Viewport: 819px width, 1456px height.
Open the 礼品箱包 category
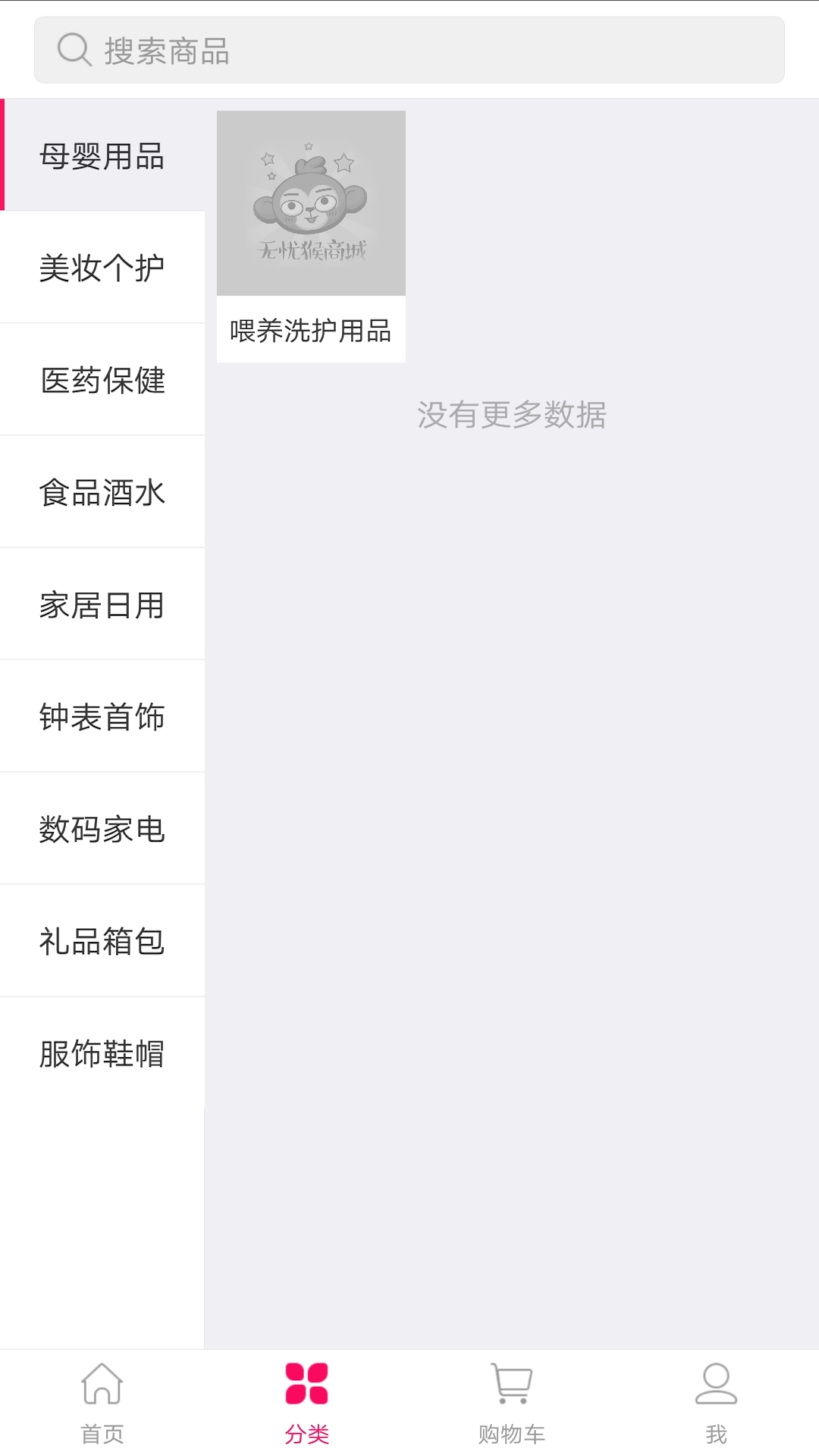coord(102,941)
